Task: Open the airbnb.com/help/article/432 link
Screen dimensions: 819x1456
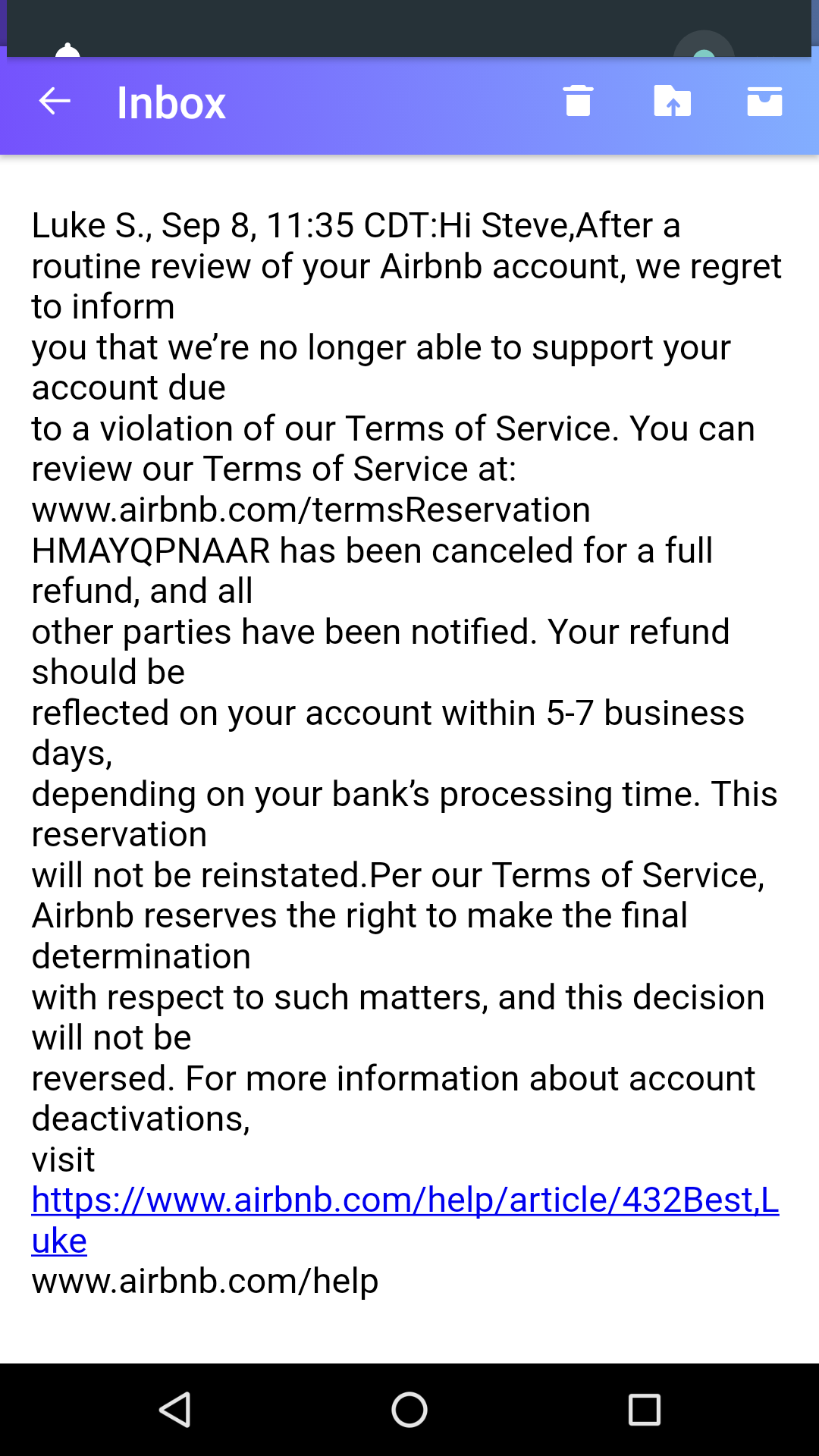Action: pos(405,1200)
